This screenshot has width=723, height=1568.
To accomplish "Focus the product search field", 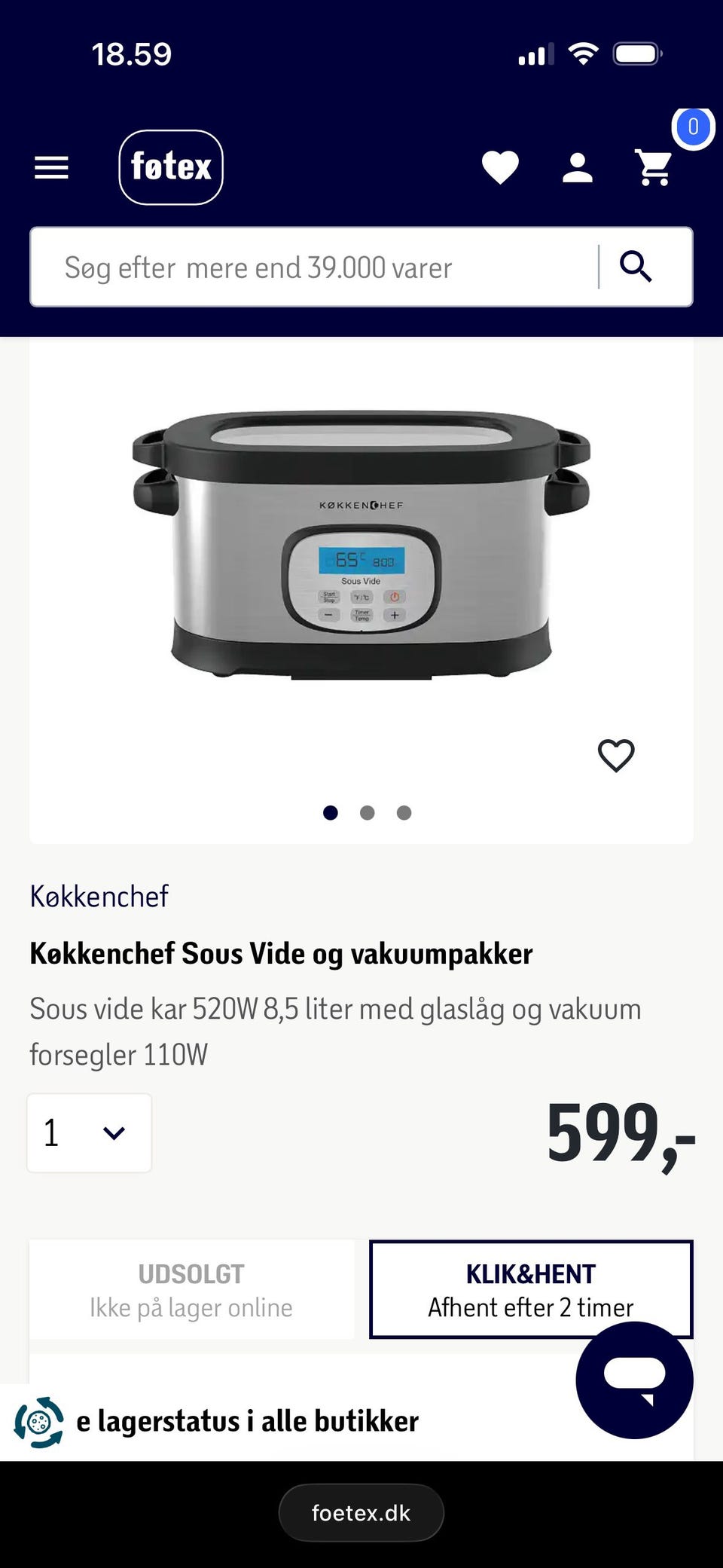I will pyautogui.click(x=313, y=267).
